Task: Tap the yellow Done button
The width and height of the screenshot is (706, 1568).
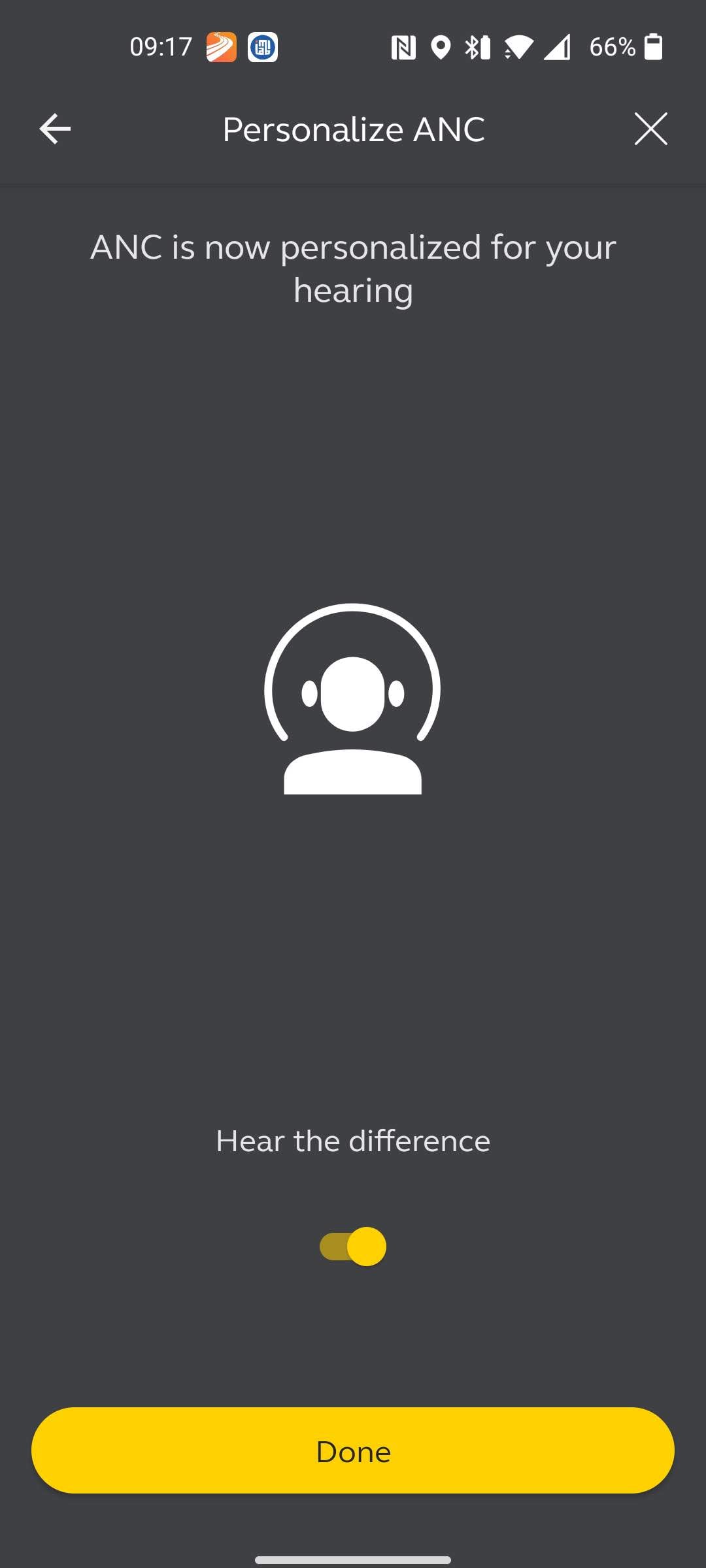Action: pyautogui.click(x=353, y=1450)
